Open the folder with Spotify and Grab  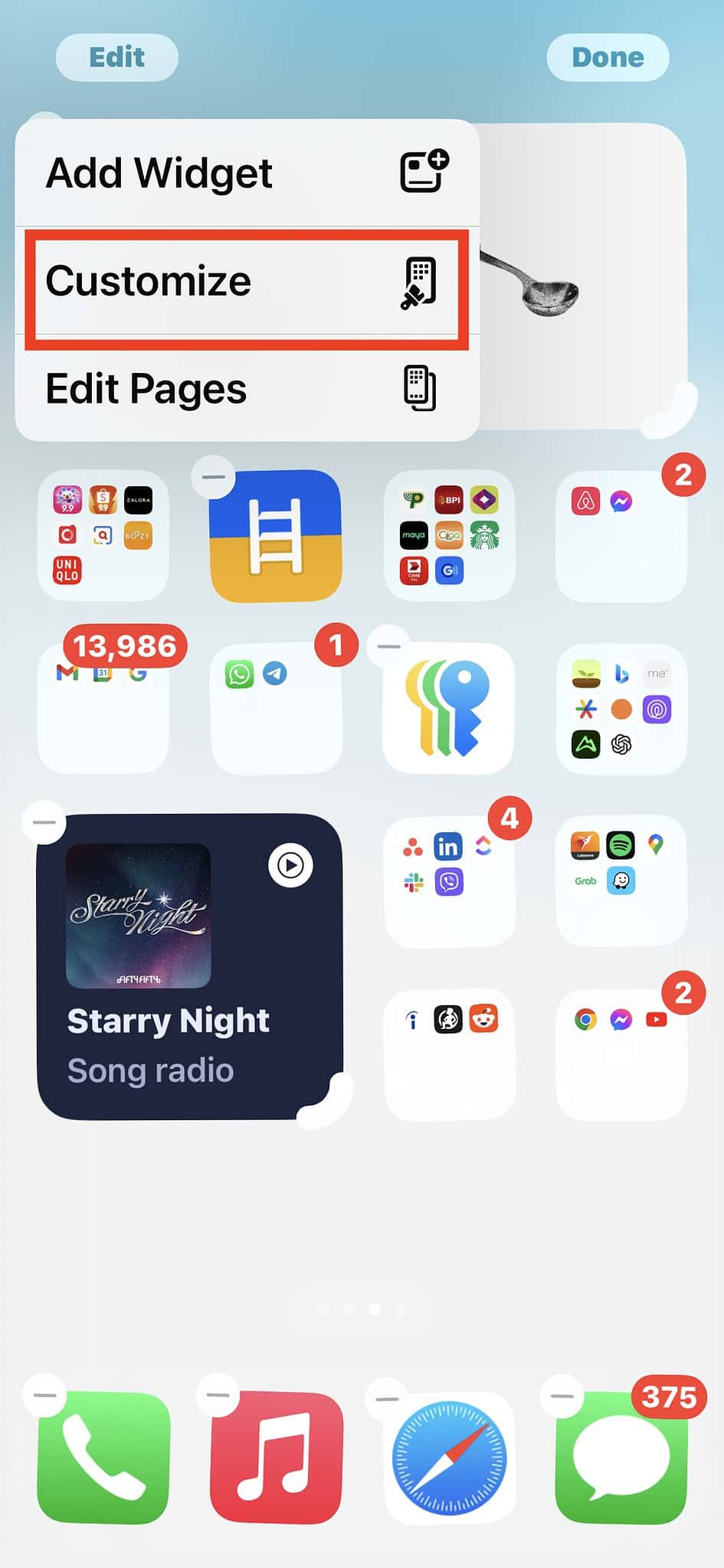pyautogui.click(x=621, y=880)
